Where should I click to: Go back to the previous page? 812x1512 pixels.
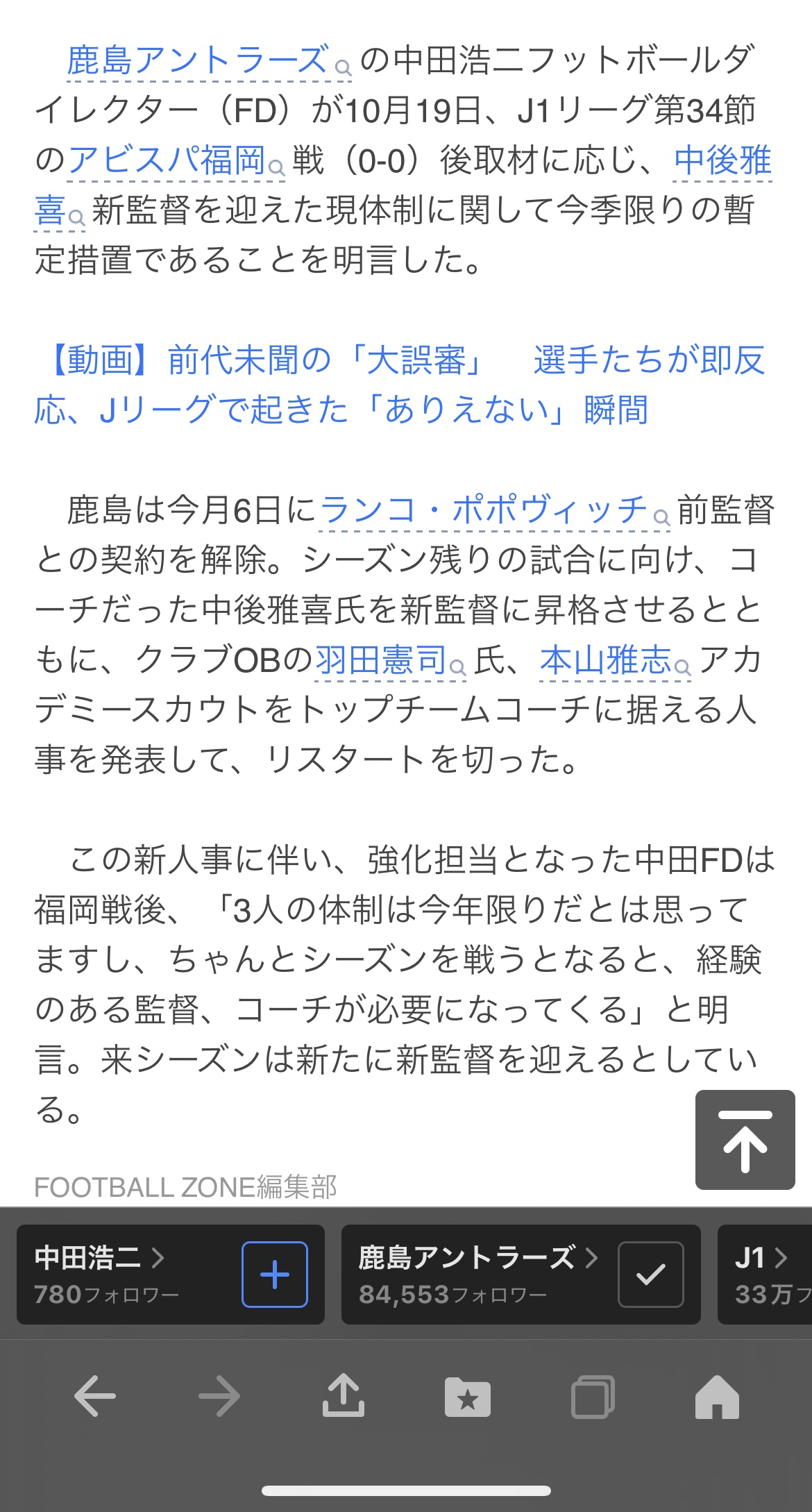click(x=95, y=1396)
